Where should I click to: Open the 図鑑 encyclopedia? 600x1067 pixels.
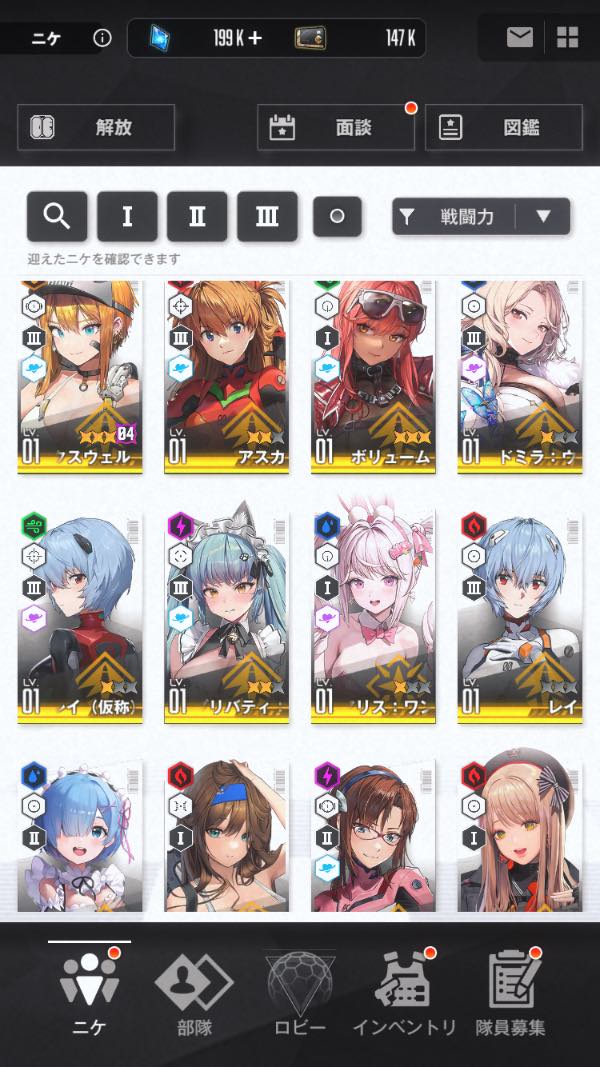(503, 127)
